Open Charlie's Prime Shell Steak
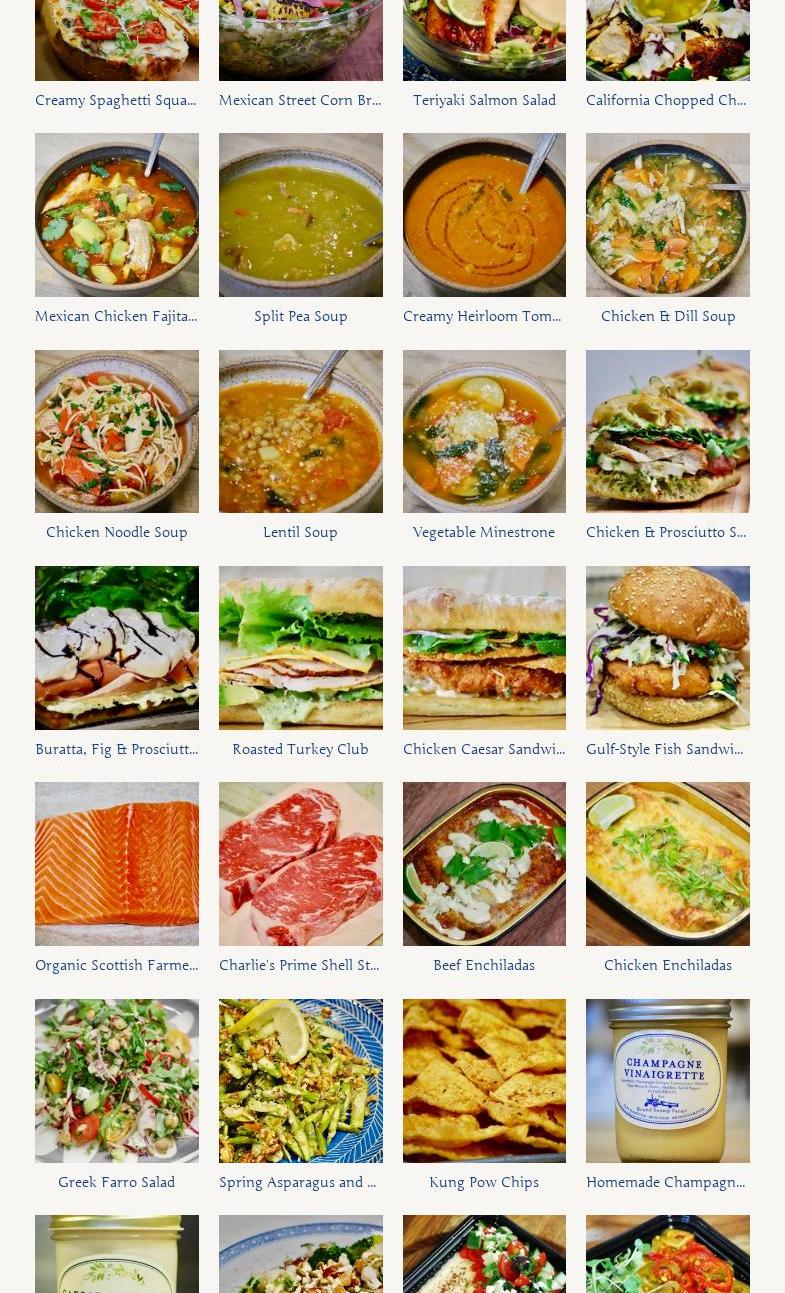785x1293 pixels. (x=300, y=863)
